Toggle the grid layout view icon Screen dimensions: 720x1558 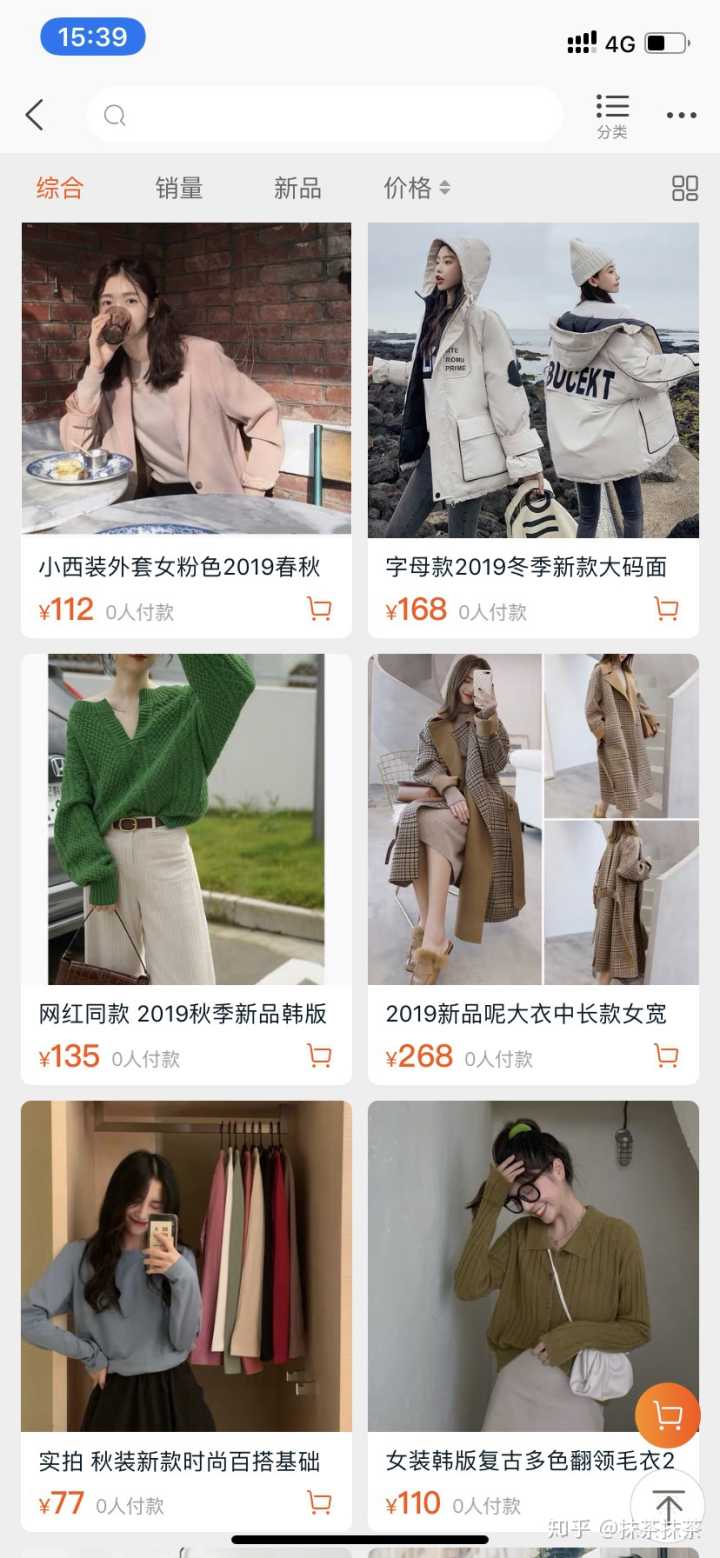685,188
